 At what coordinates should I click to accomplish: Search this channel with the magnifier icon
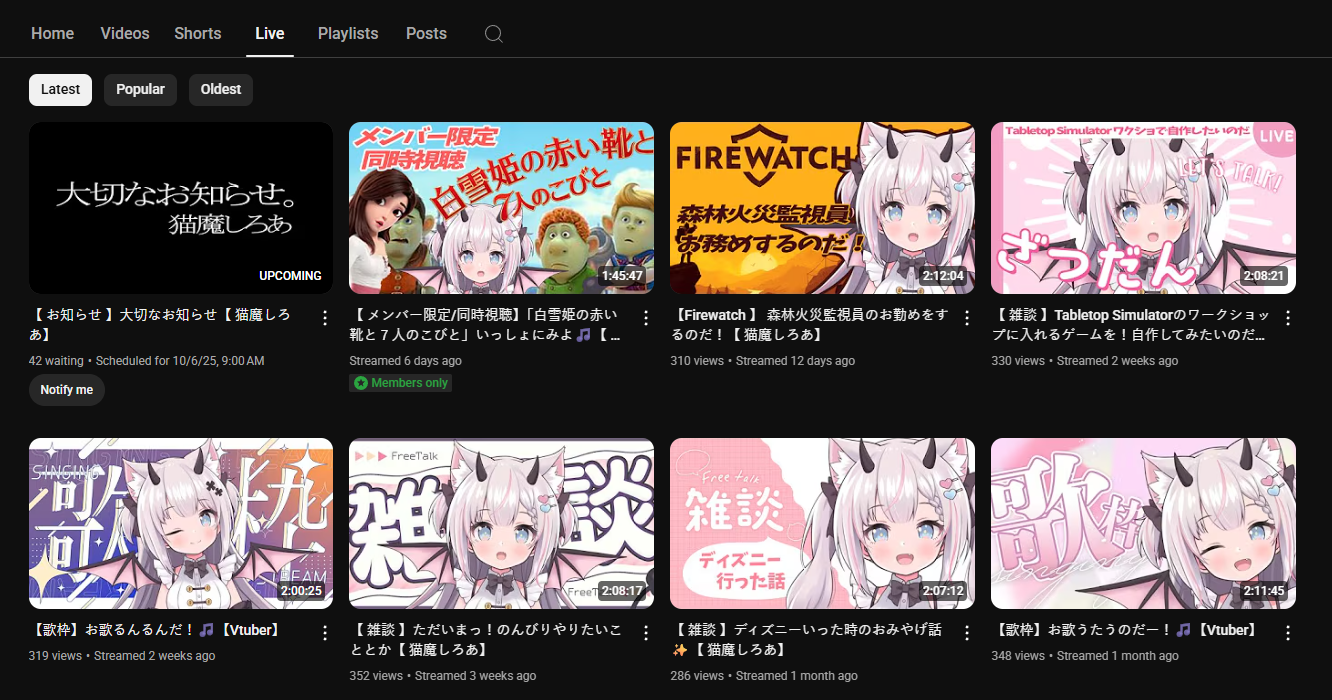pyautogui.click(x=493, y=34)
